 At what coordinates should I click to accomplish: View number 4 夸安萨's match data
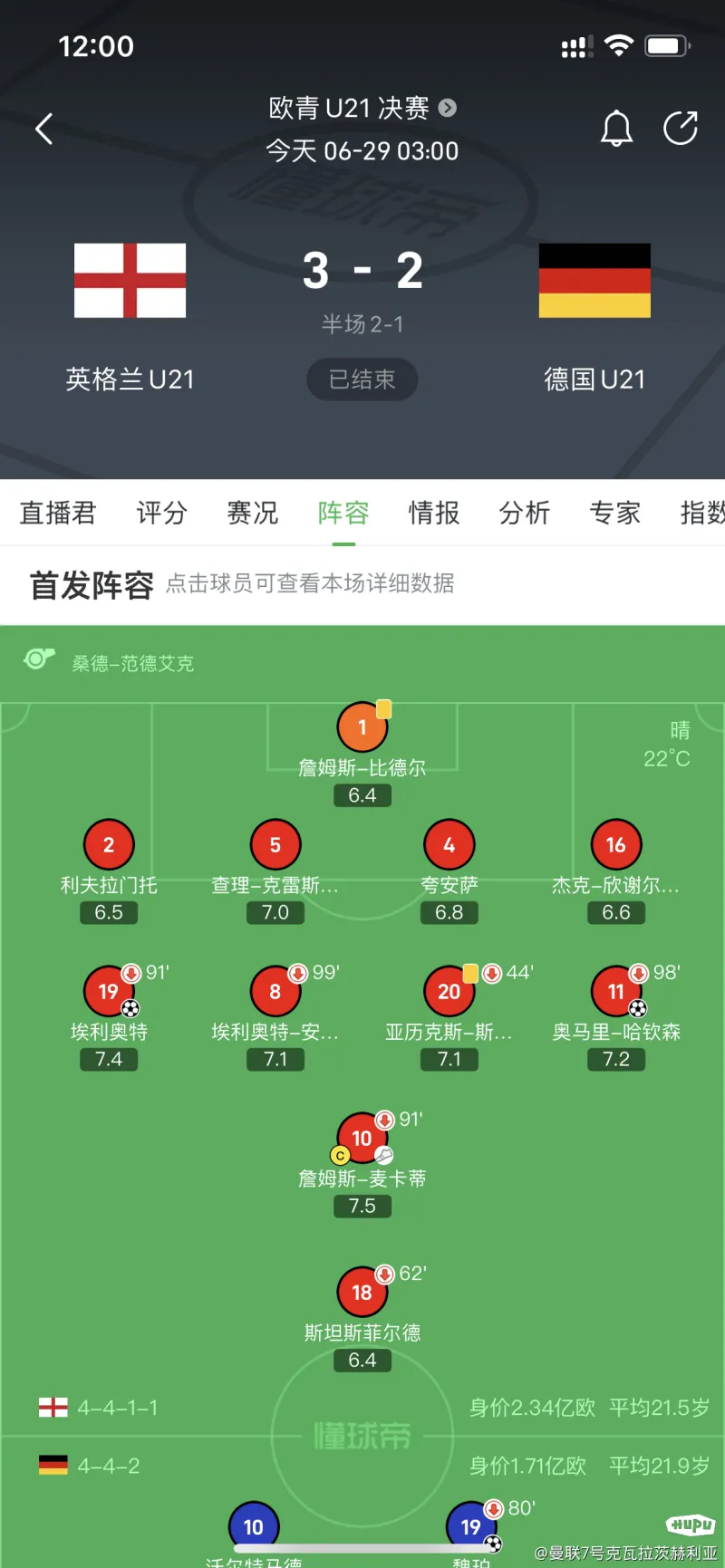pos(449,871)
